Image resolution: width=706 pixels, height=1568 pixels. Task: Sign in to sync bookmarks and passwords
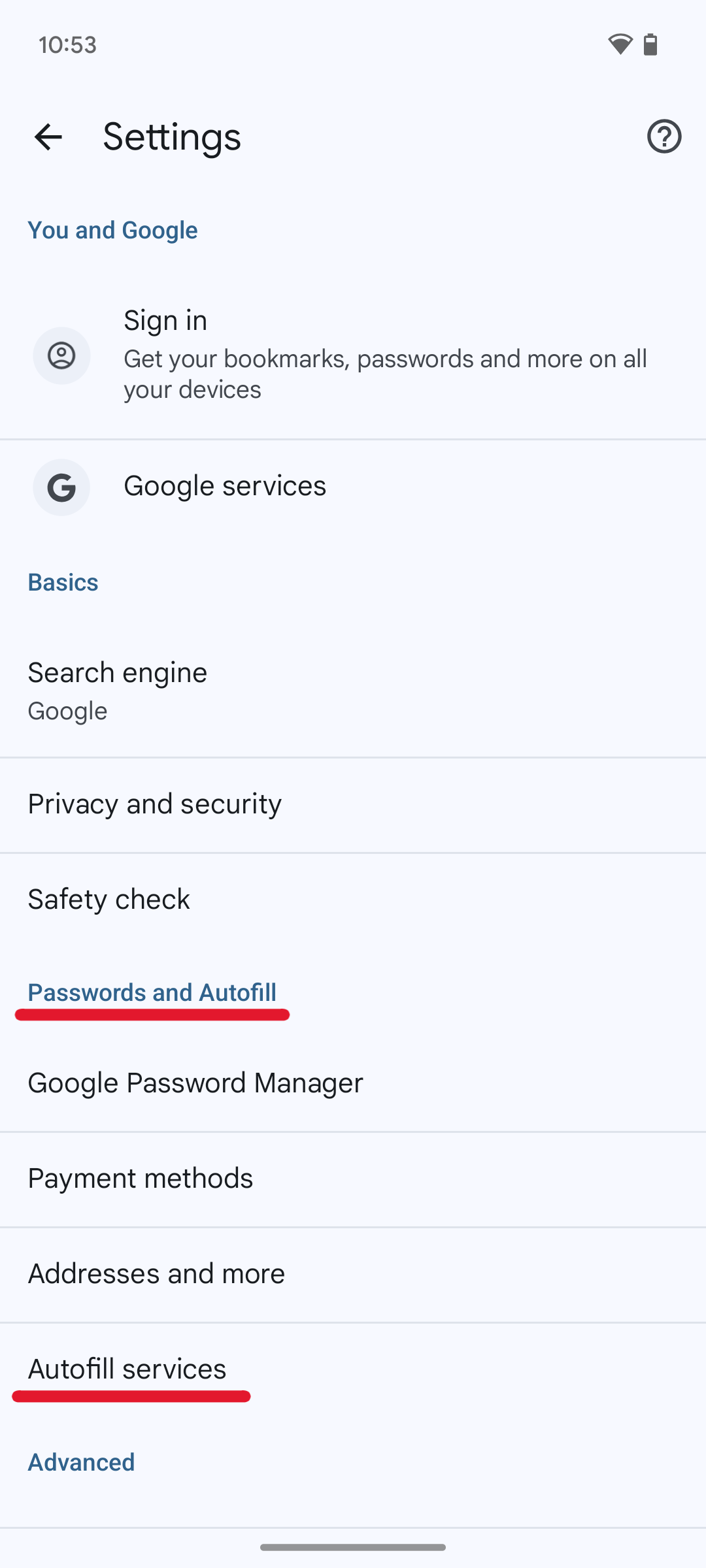point(353,355)
